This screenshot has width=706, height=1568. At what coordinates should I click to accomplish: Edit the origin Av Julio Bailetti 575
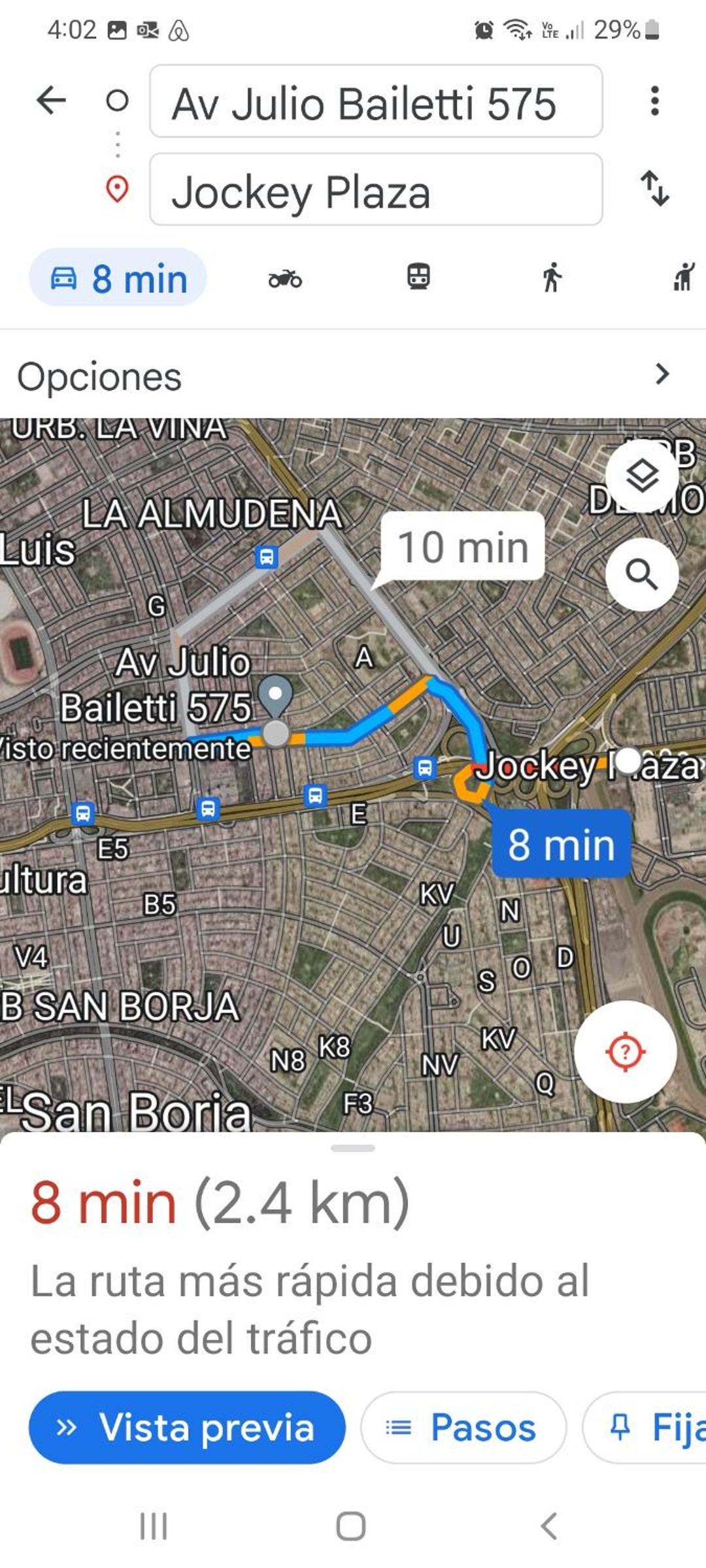pos(376,102)
